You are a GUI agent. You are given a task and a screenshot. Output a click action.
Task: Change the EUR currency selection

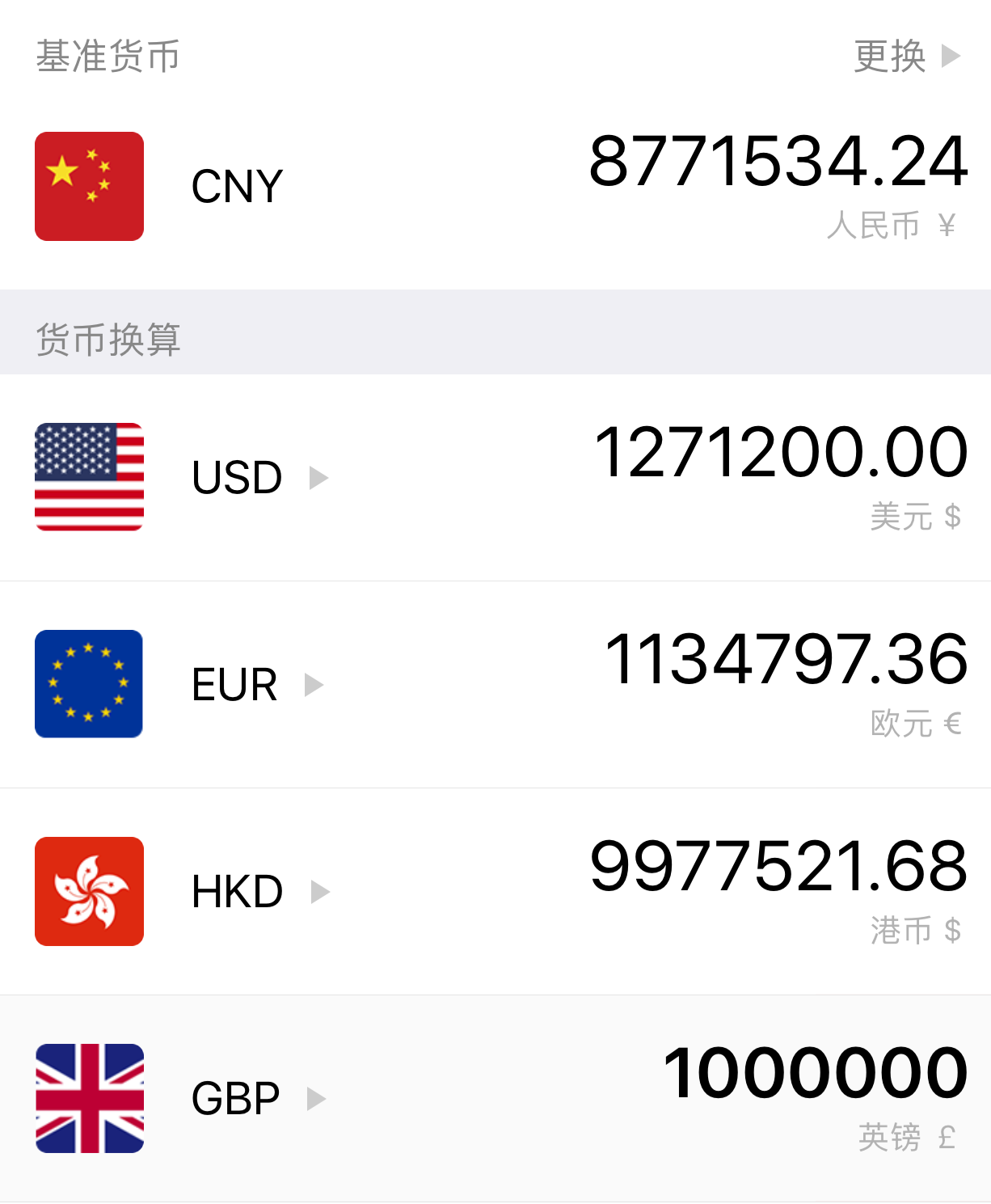coord(256,685)
